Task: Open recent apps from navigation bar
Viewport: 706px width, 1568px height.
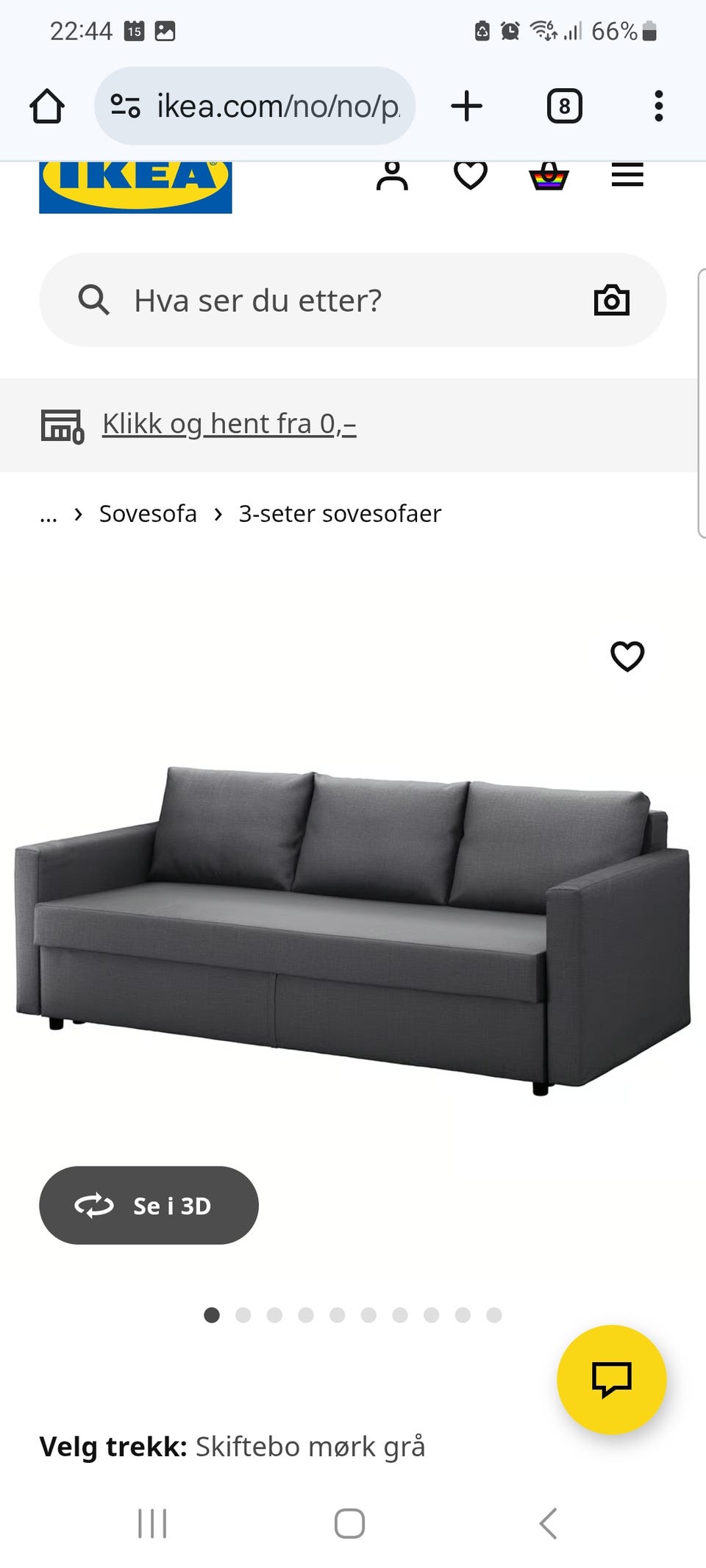Action: 152,1523
